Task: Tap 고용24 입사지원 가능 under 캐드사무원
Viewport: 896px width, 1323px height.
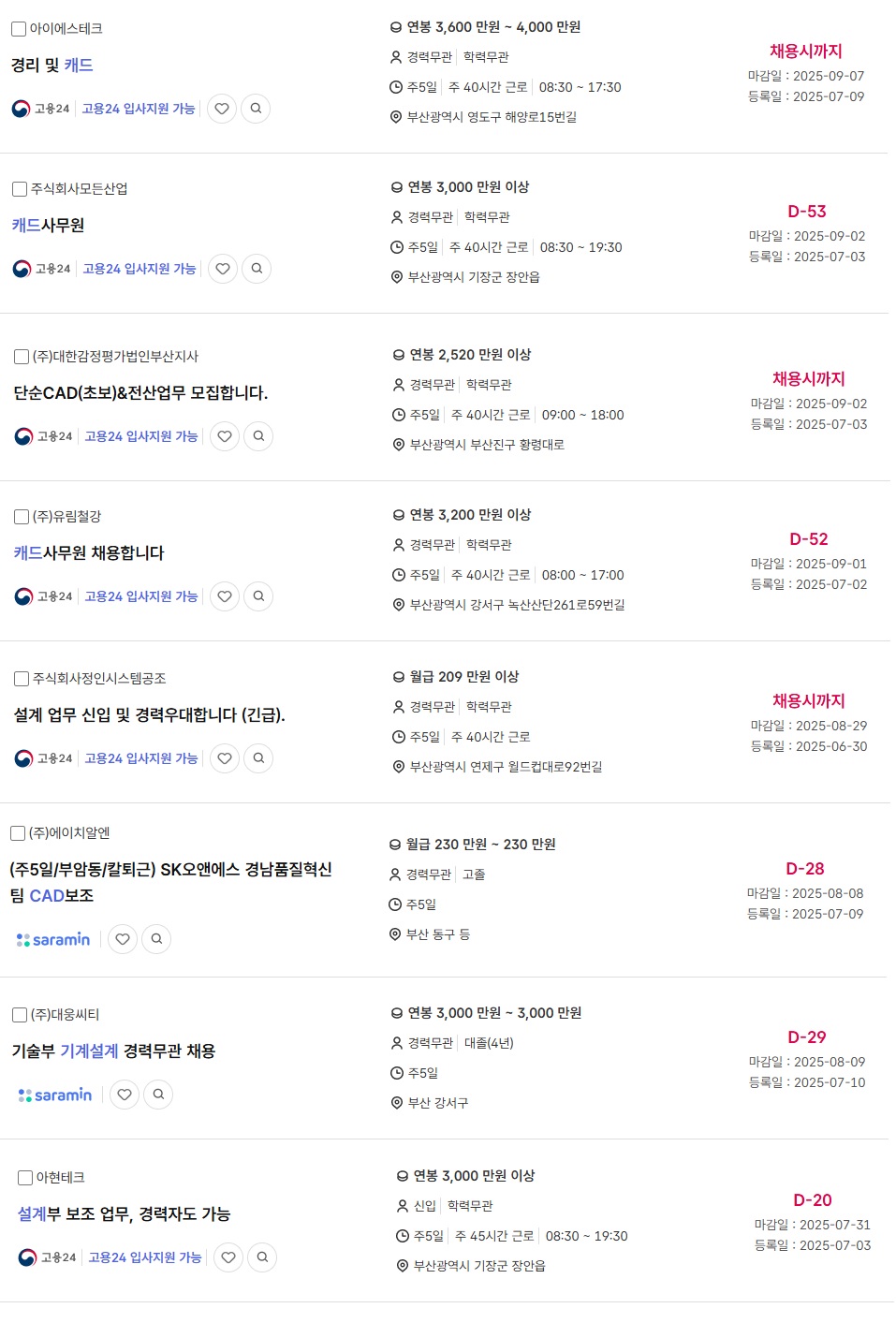Action: click(140, 269)
